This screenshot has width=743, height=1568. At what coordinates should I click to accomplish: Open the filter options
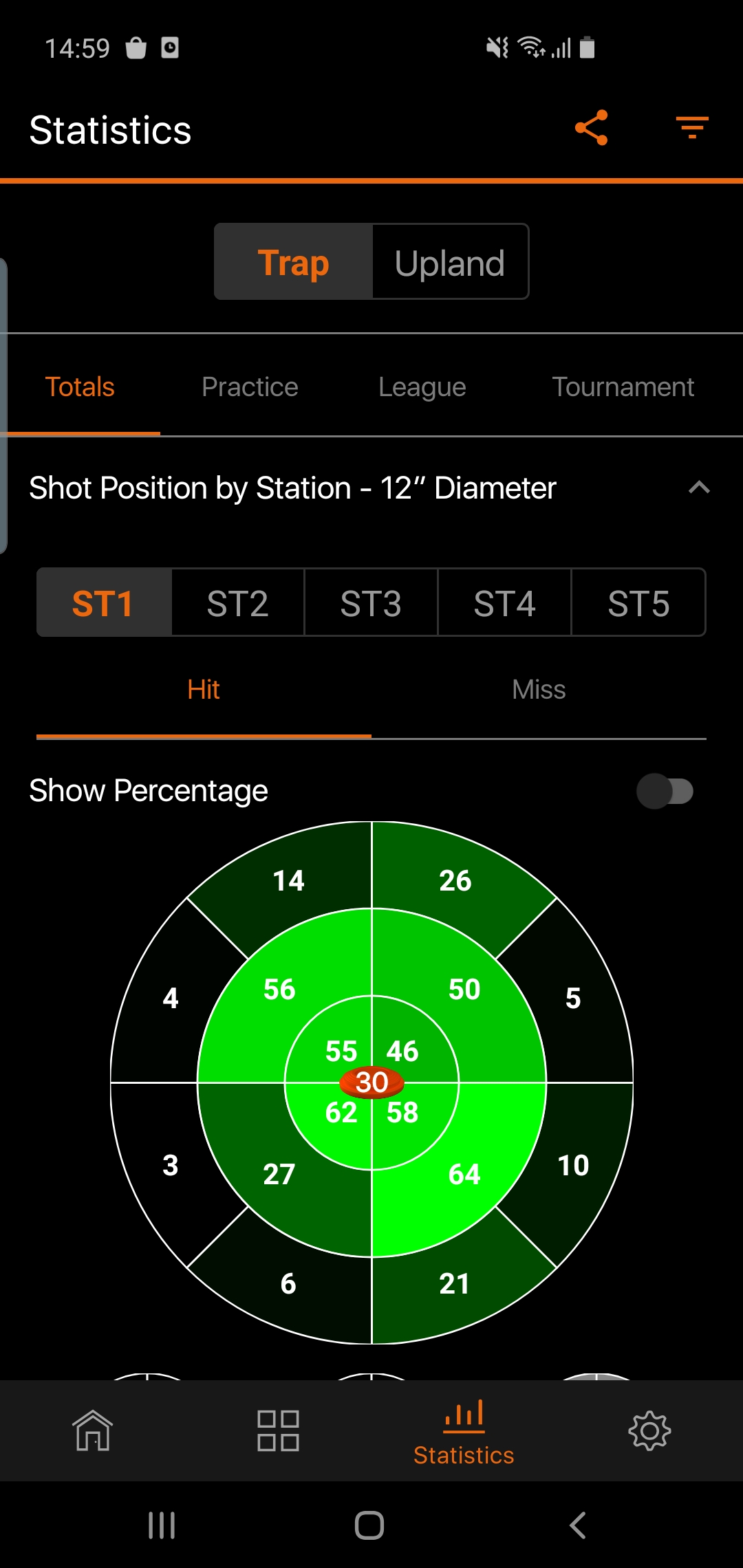691,128
